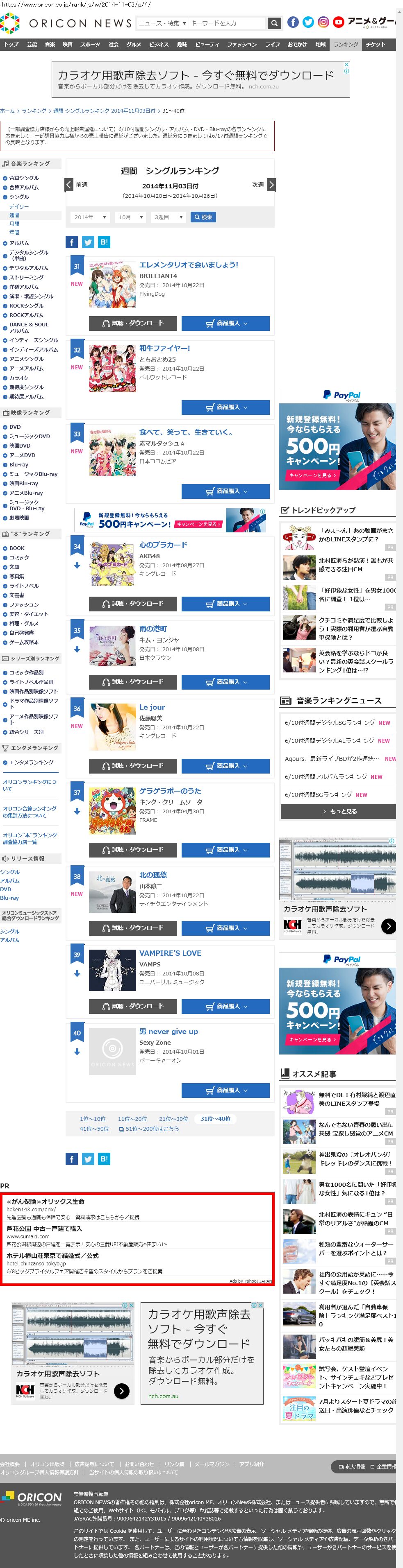The width and height of the screenshot is (403, 1568).
Task: Select 合算アルバム in the left sidebar
Action: pyautogui.click(x=24, y=188)
